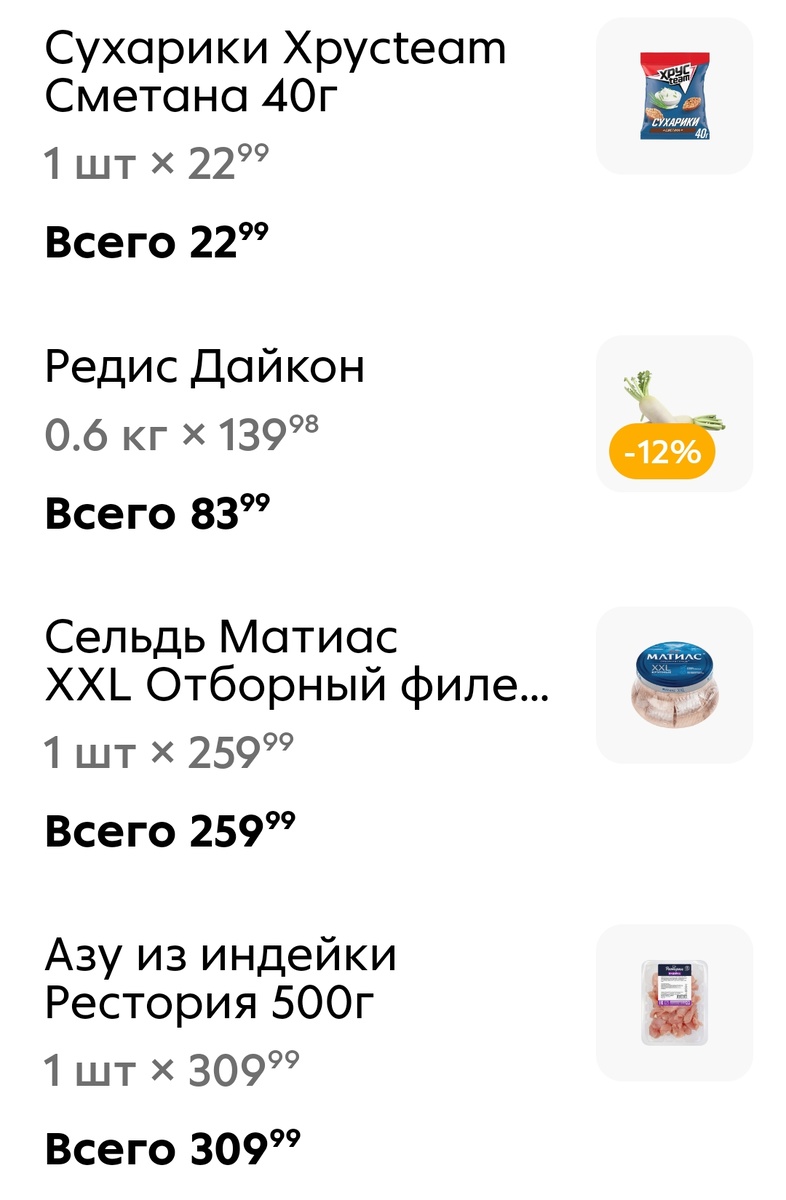The width and height of the screenshot is (786, 1200).
Task: Open the Сухарики Хрусteam product thumbnail
Action: [x=674, y=90]
